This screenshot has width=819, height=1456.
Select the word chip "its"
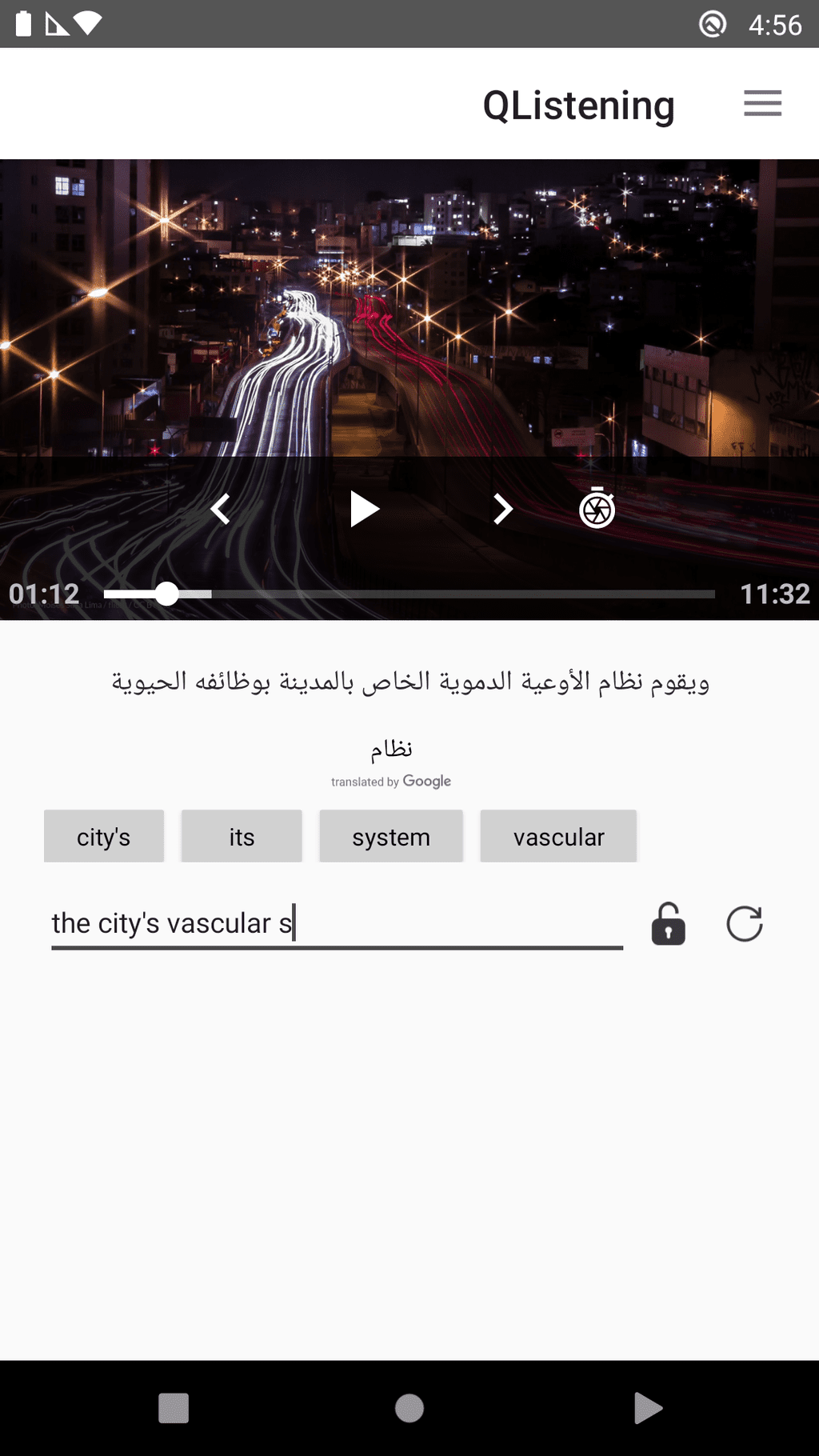coord(242,836)
